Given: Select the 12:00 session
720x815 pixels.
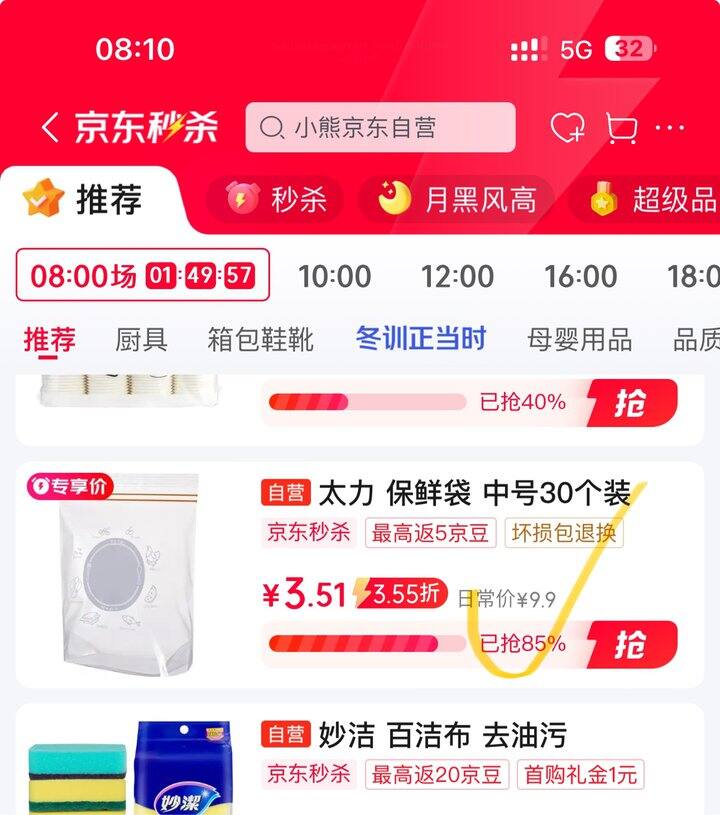Looking at the screenshot, I should [458, 276].
